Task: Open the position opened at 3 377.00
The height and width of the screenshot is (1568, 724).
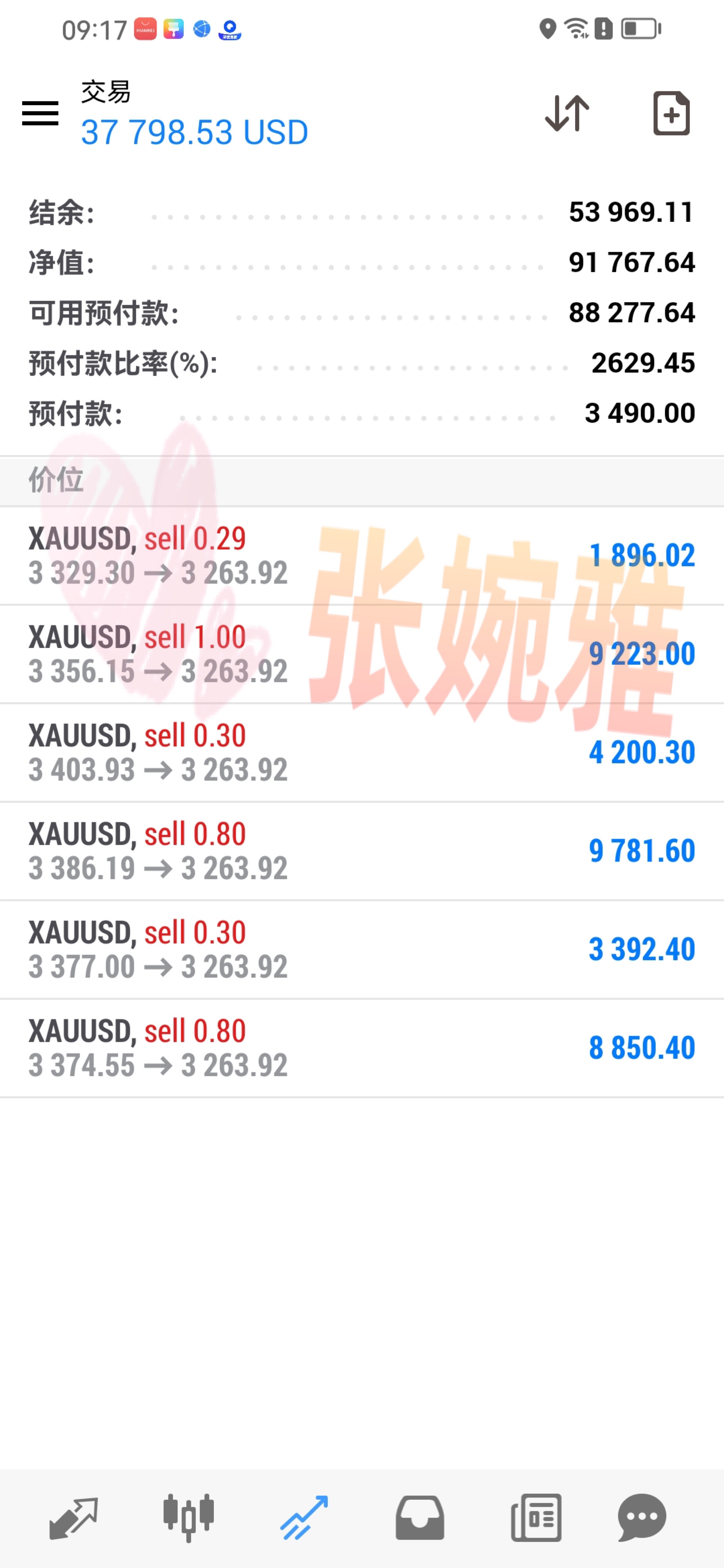Action: tap(362, 950)
